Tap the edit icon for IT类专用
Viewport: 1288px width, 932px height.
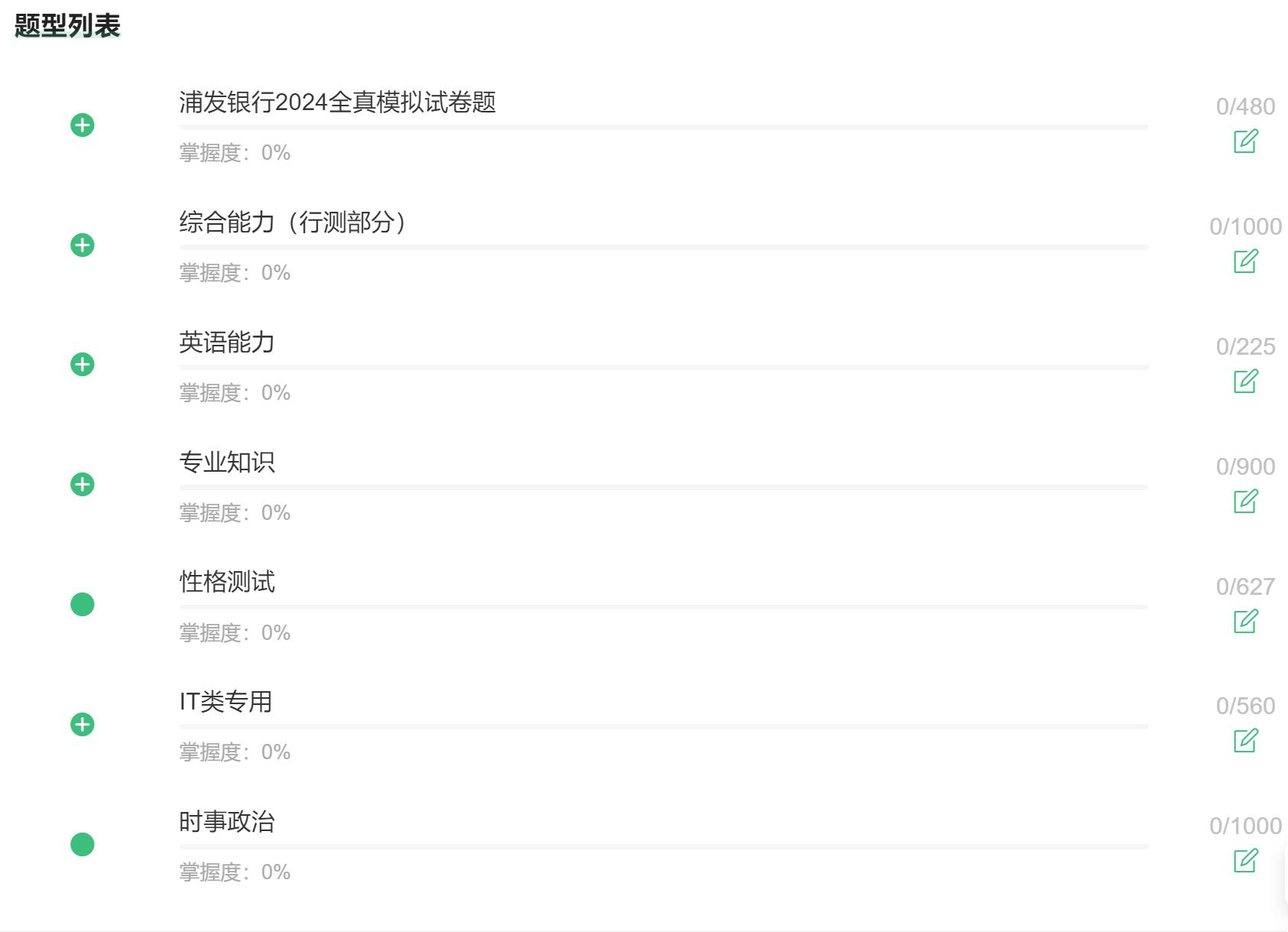[1245, 741]
